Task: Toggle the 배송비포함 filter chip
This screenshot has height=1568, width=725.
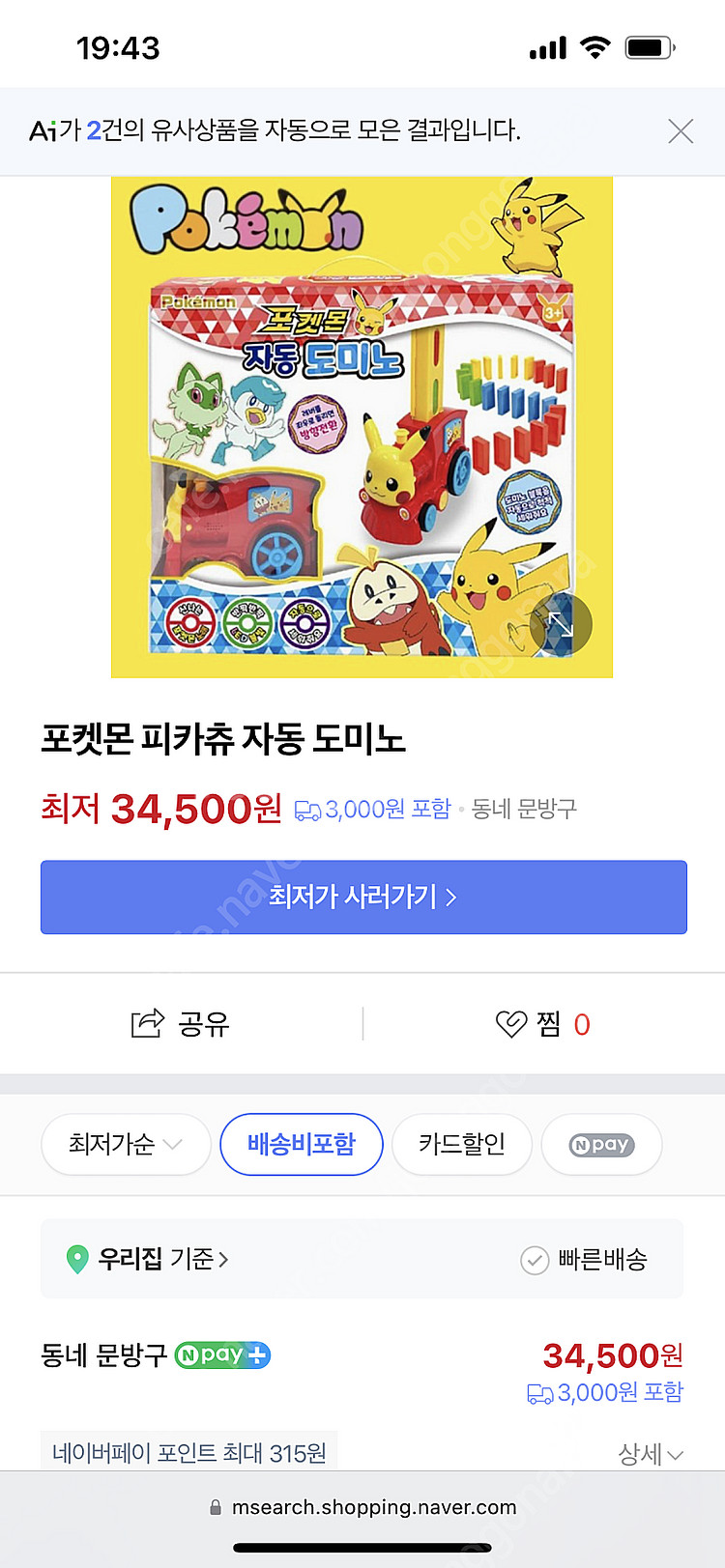Action: (302, 1144)
